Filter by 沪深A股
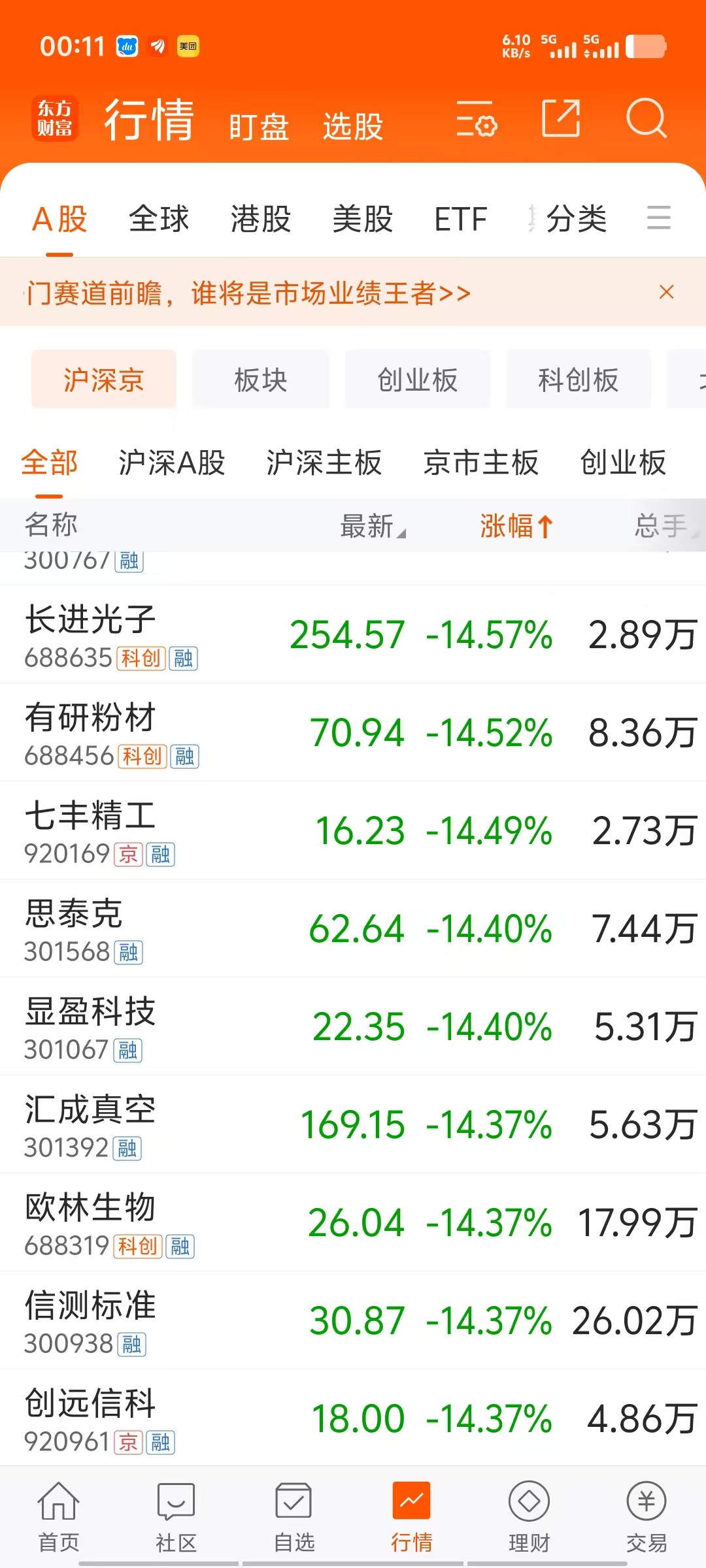The height and width of the screenshot is (1568, 706). pyautogui.click(x=172, y=463)
